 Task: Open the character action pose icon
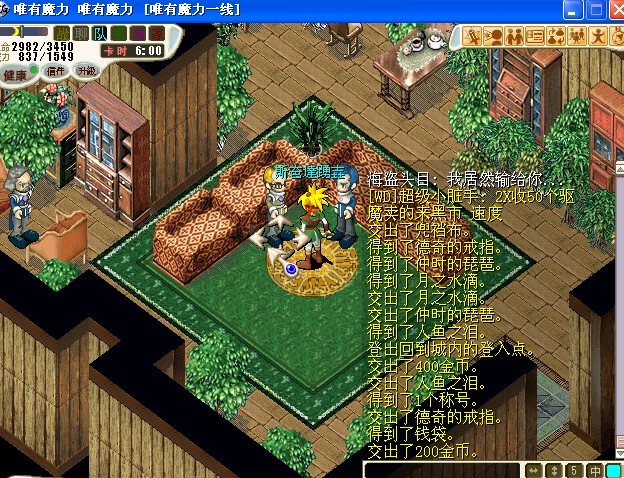point(598,36)
